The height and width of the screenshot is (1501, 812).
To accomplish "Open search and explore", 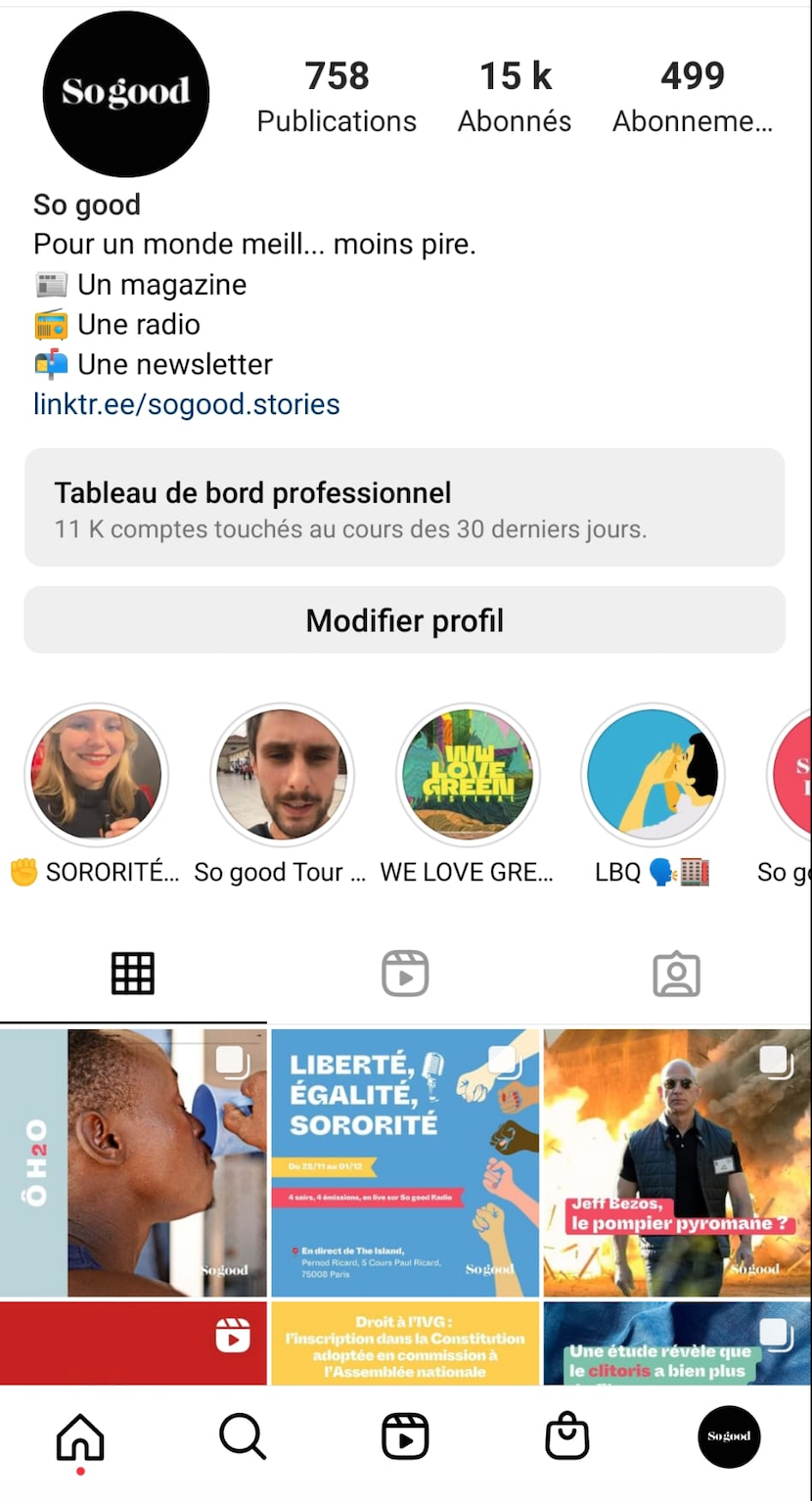I will pyautogui.click(x=242, y=1437).
